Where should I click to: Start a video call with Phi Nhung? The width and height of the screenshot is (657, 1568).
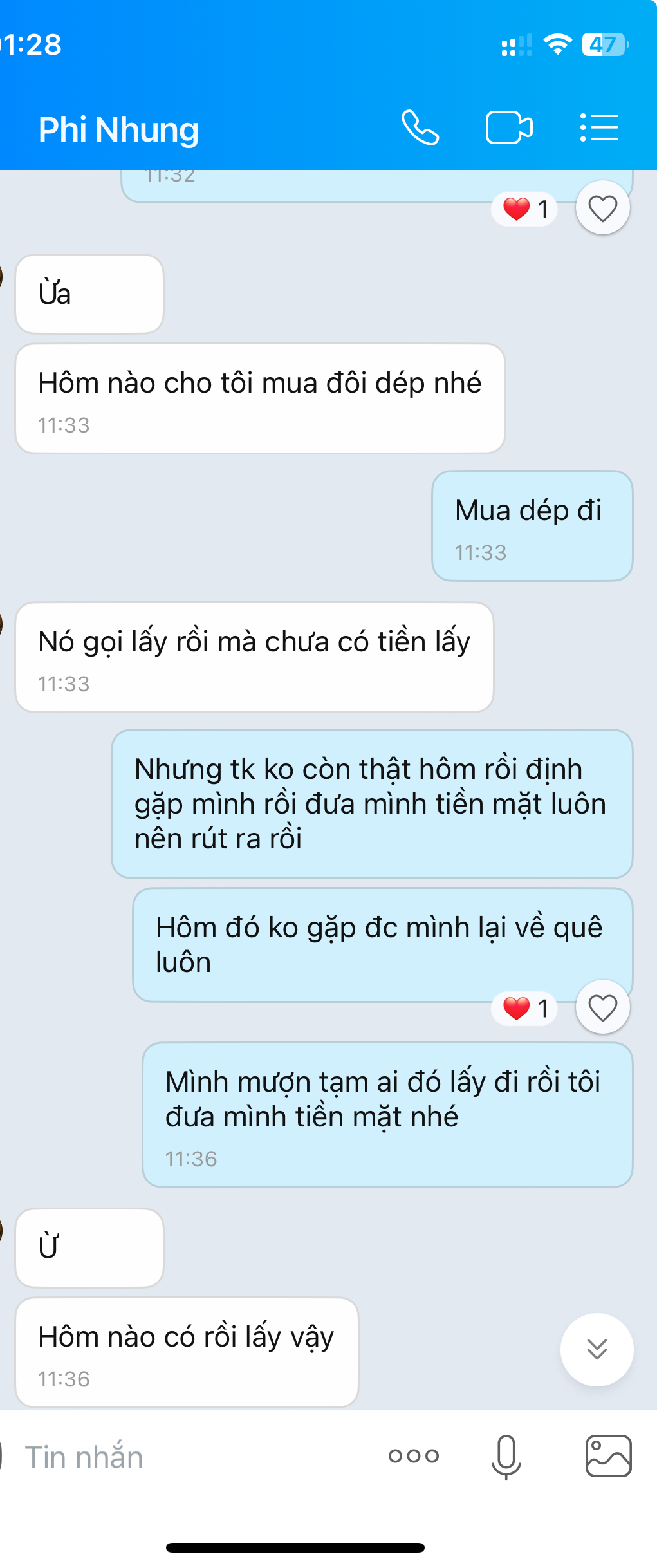pos(508,127)
